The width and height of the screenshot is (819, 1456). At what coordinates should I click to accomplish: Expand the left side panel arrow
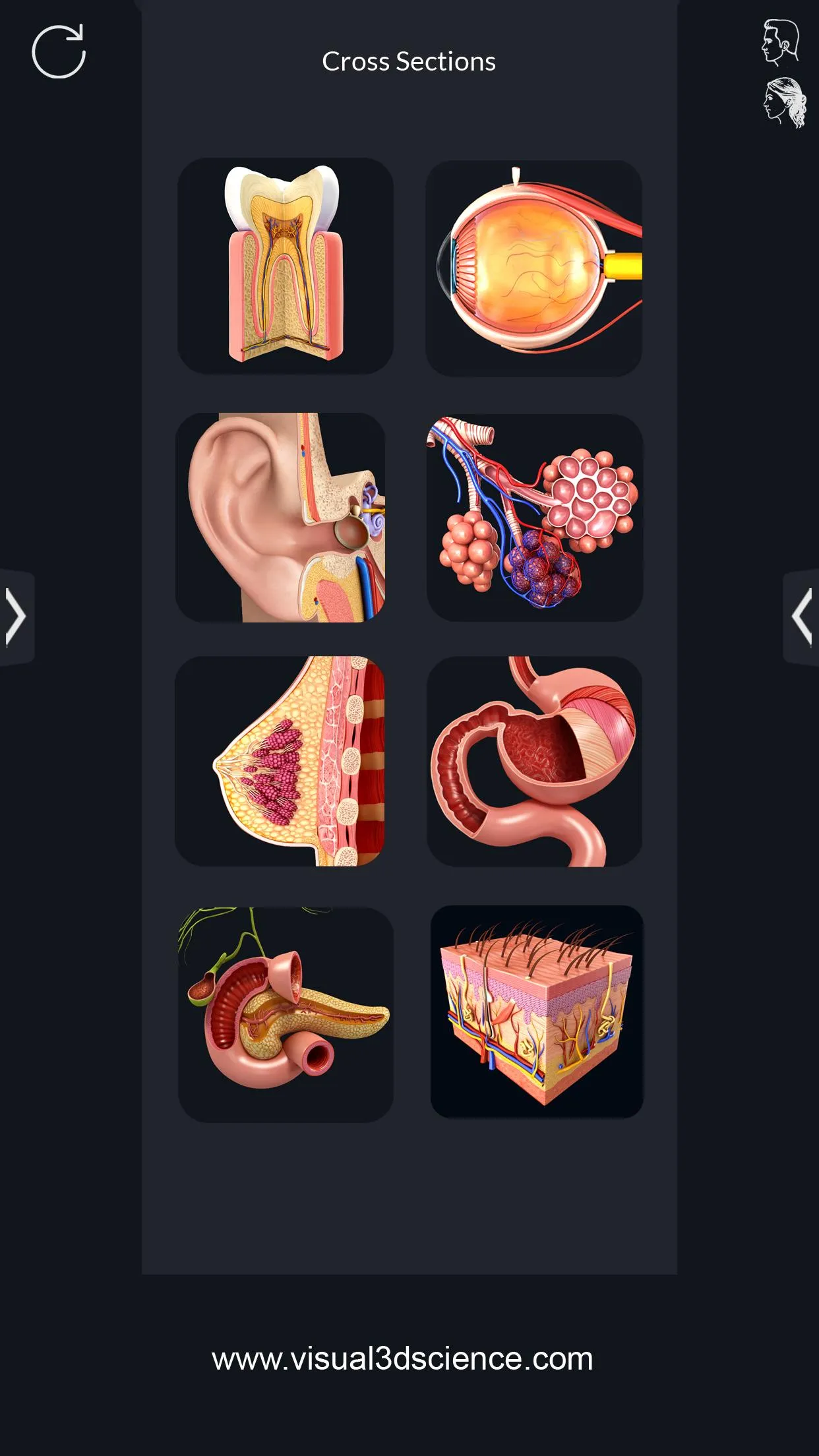[16, 617]
